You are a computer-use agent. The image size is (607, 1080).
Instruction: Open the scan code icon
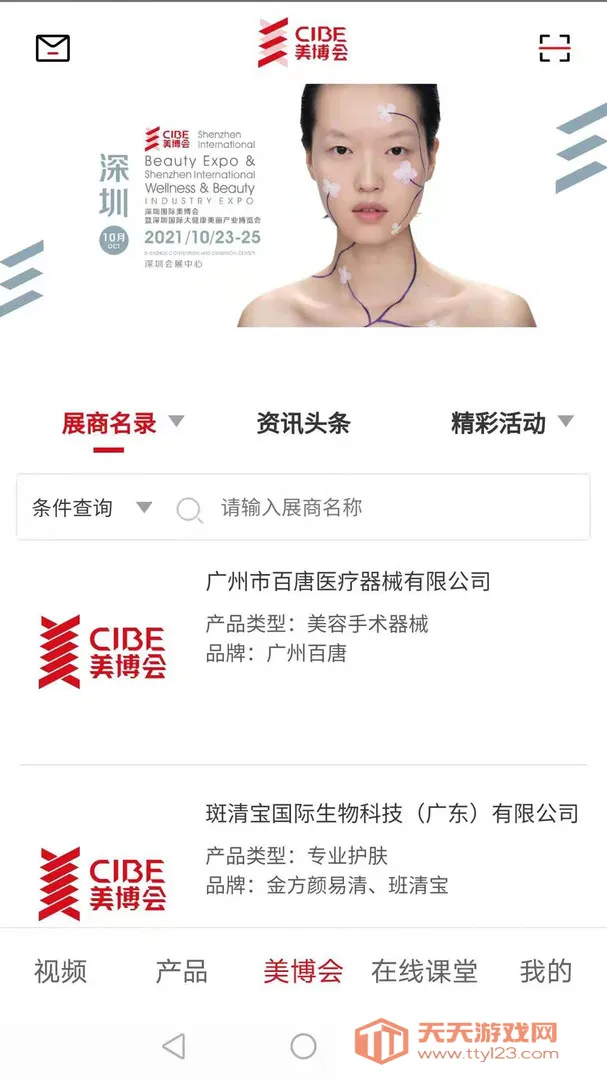point(554,47)
